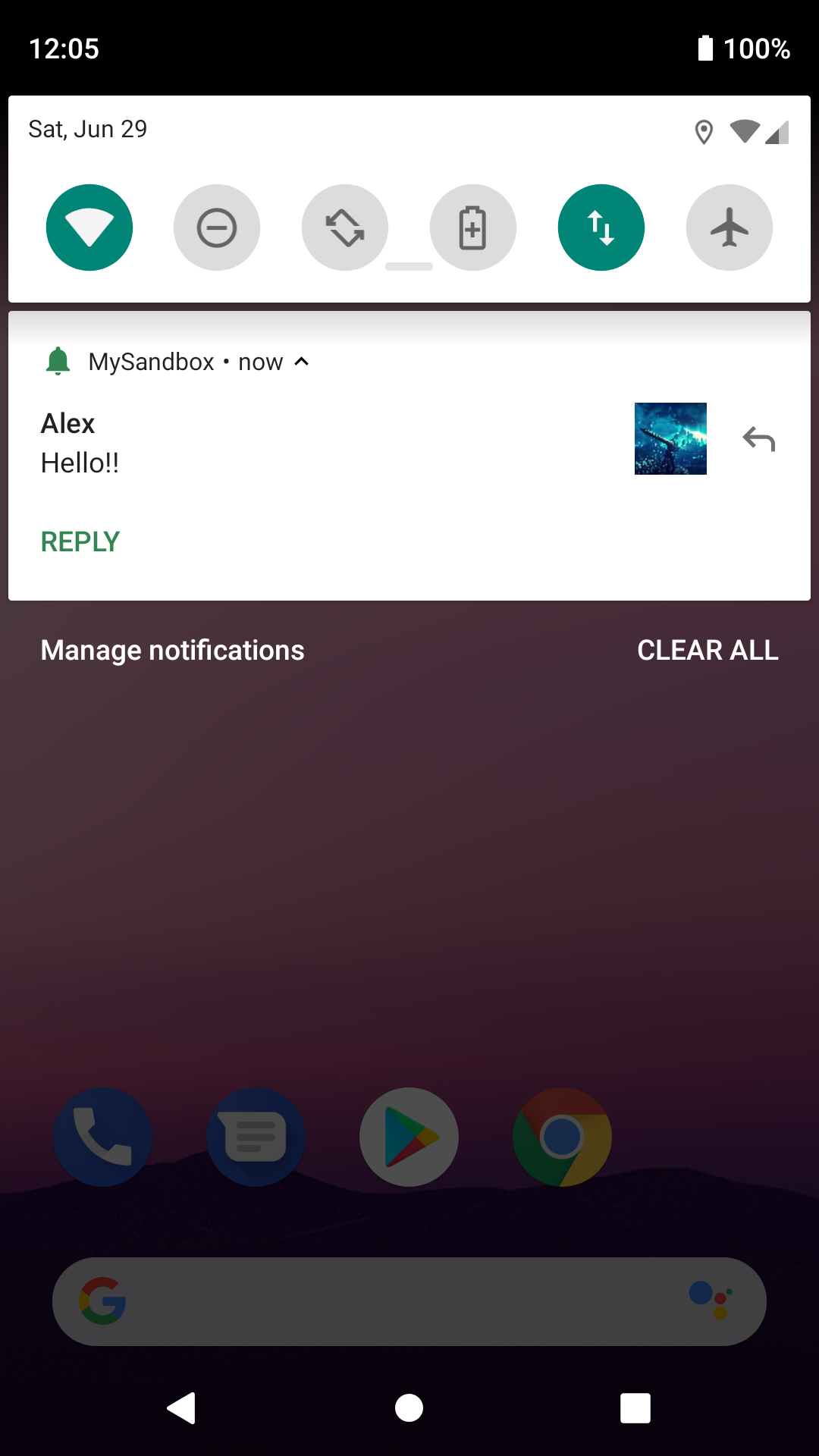
Task: Turn on Airplane mode
Action: (x=729, y=227)
